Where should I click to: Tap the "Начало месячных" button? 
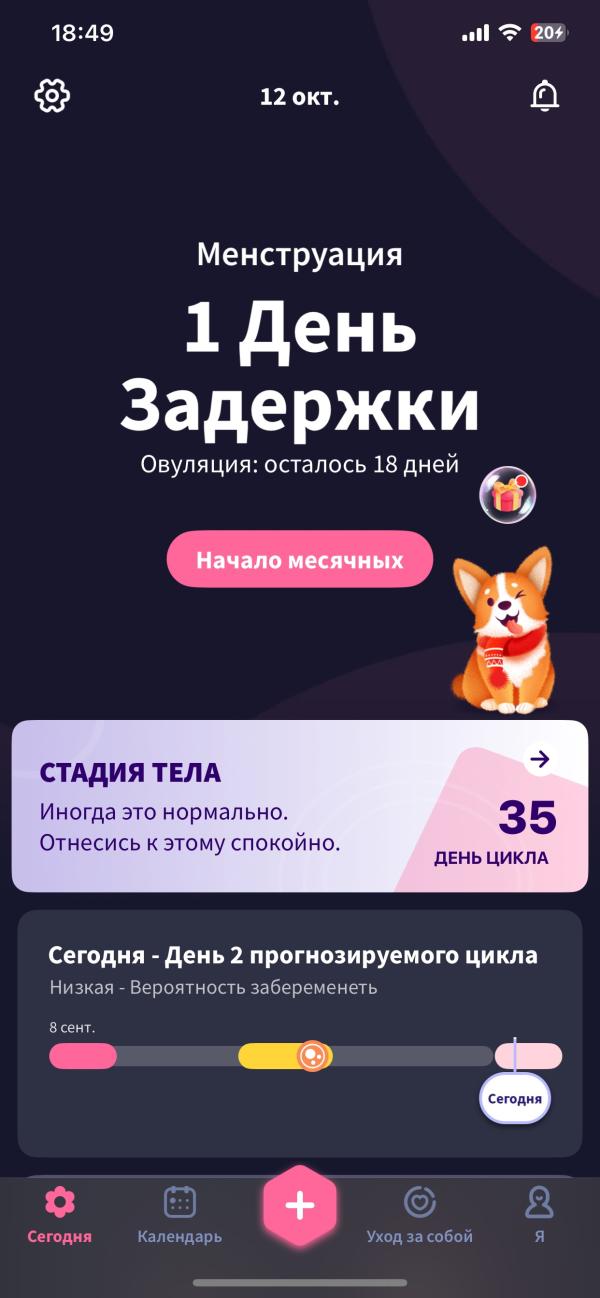tap(300, 559)
